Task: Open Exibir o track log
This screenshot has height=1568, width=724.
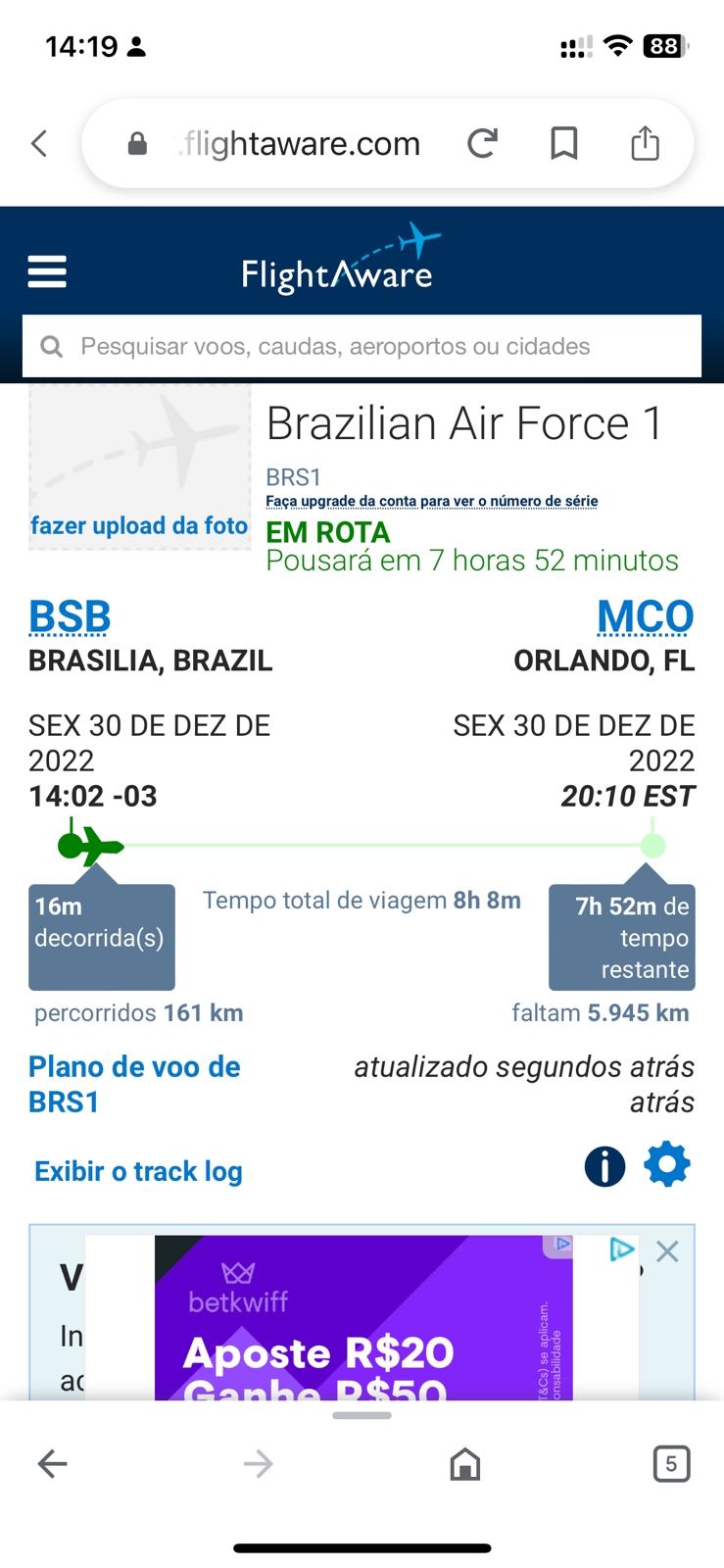Action: pos(138,1171)
